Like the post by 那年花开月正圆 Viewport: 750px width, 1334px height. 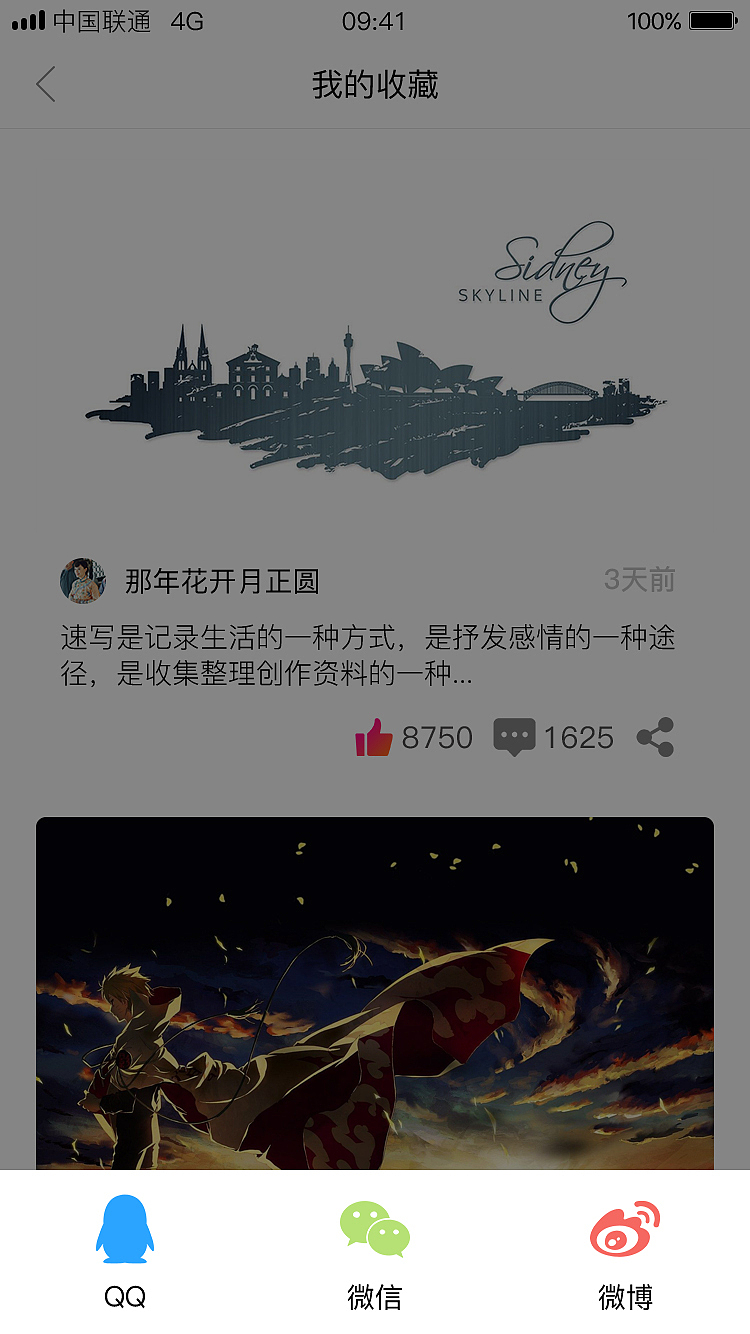(374, 738)
